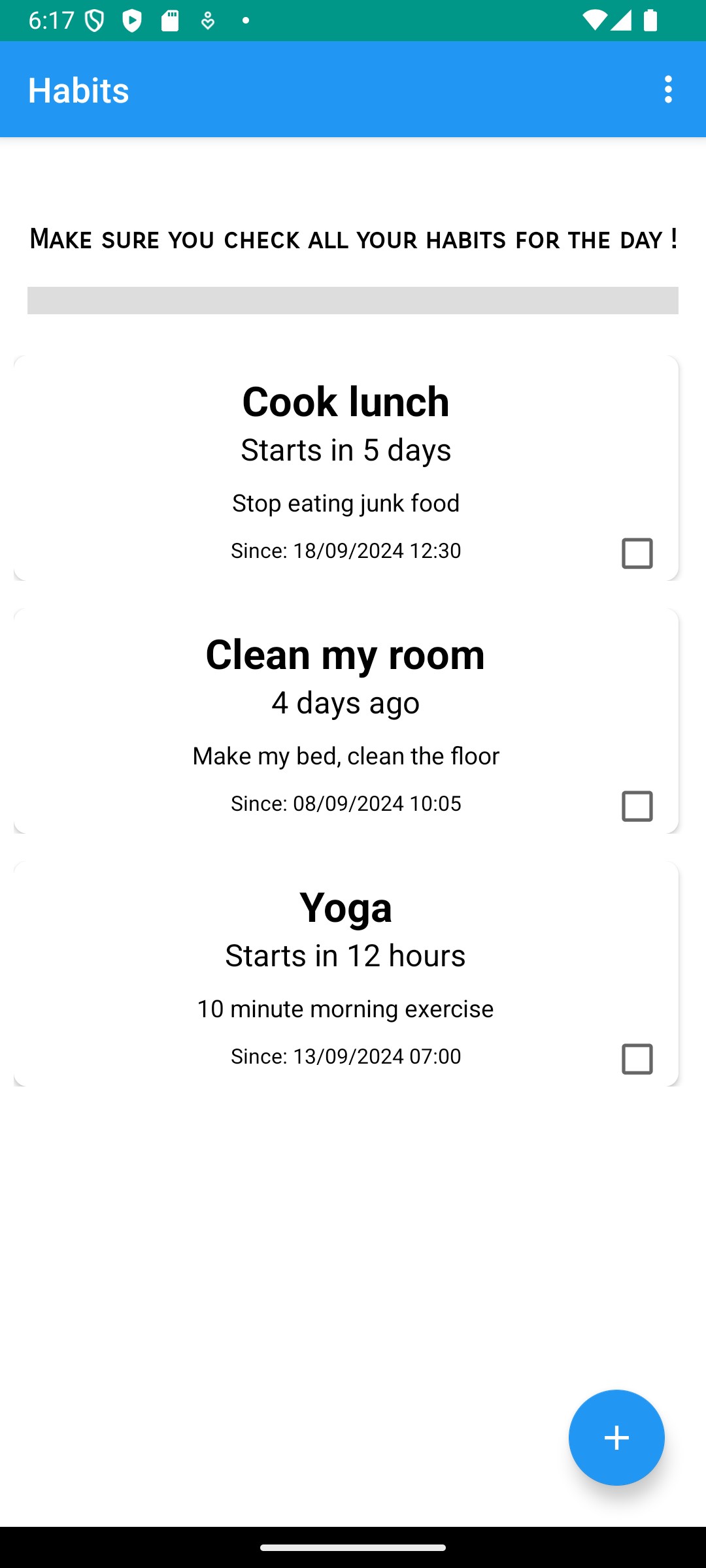The image size is (706, 1568).
Task: Mark Clean my room as done
Action: (636, 807)
